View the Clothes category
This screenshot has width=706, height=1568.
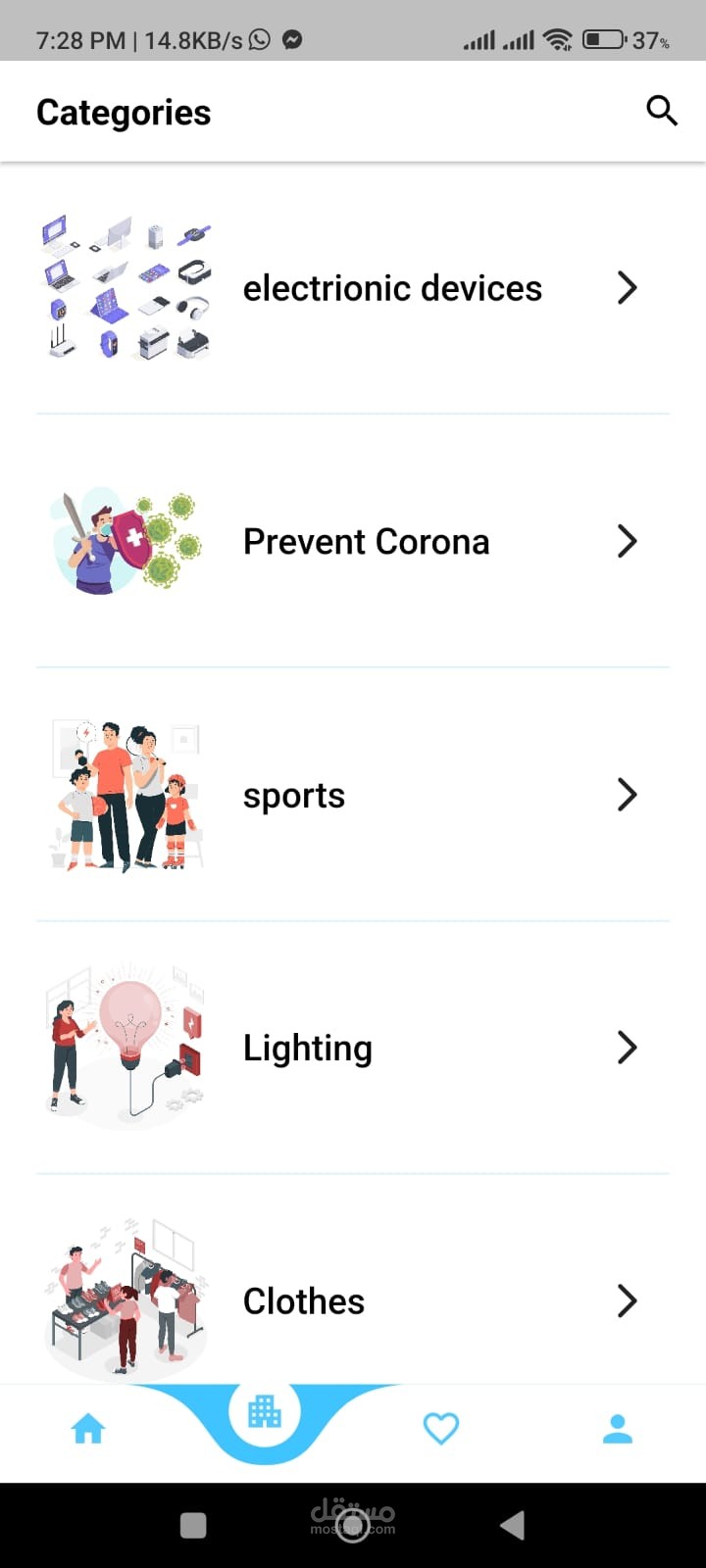click(x=304, y=1300)
